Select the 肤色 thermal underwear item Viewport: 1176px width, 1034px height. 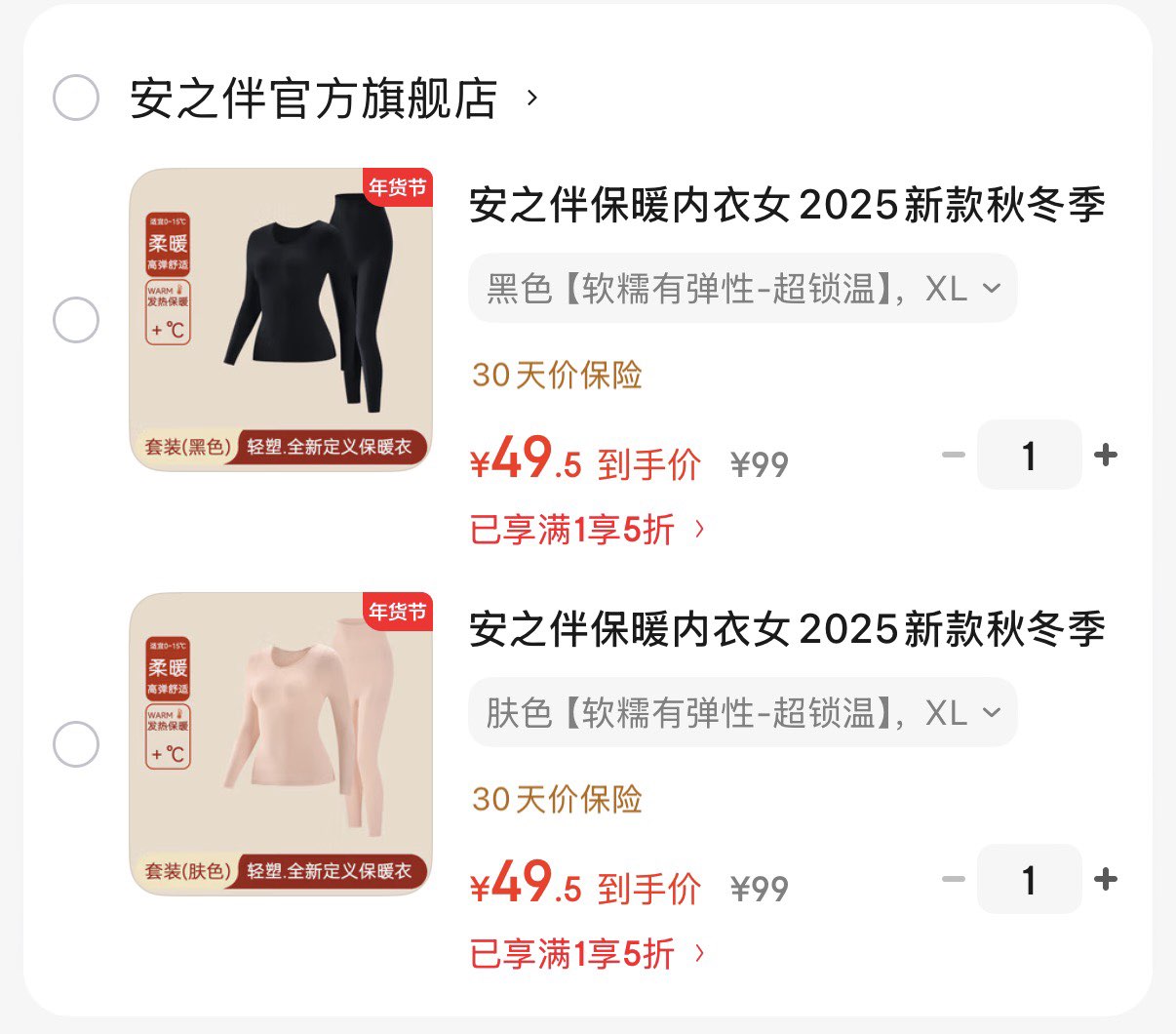coord(76,744)
